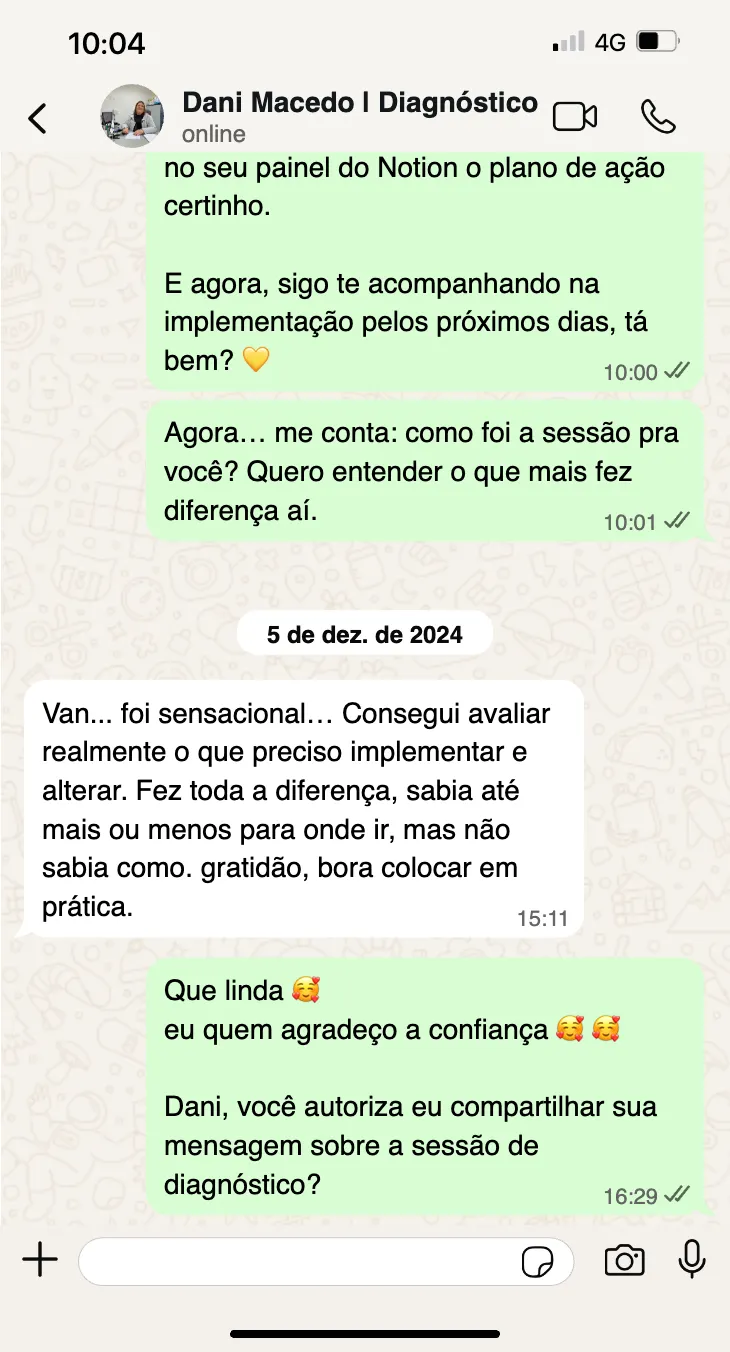Open the sticker picker

[x=538, y=1262]
